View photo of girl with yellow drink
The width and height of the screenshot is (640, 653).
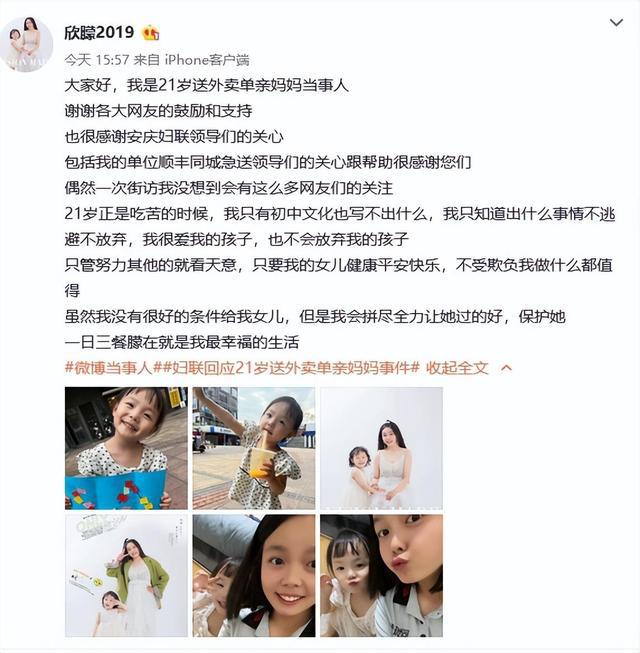click(x=253, y=448)
